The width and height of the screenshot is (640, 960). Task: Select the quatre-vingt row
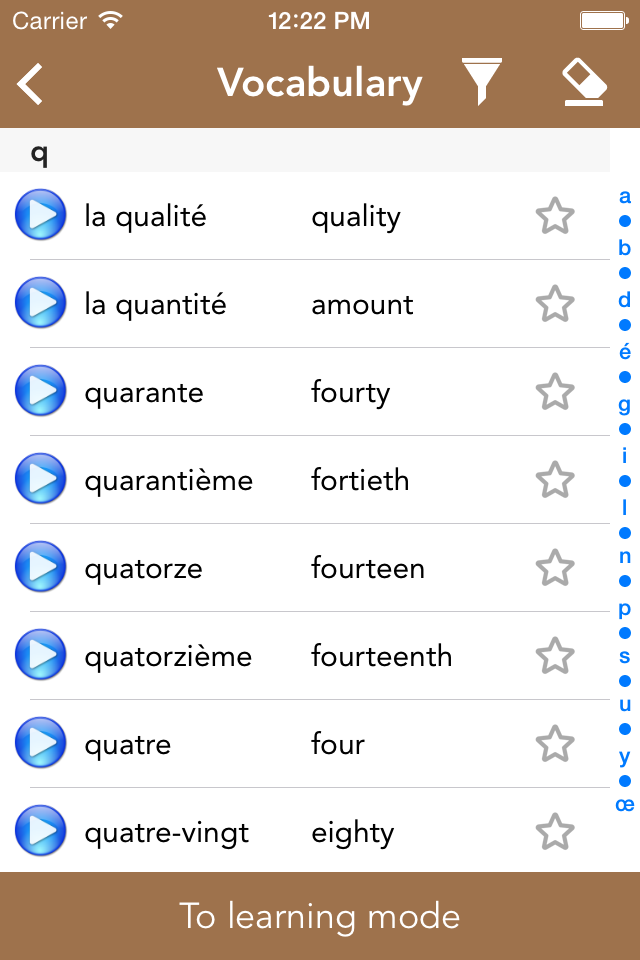coord(305,831)
